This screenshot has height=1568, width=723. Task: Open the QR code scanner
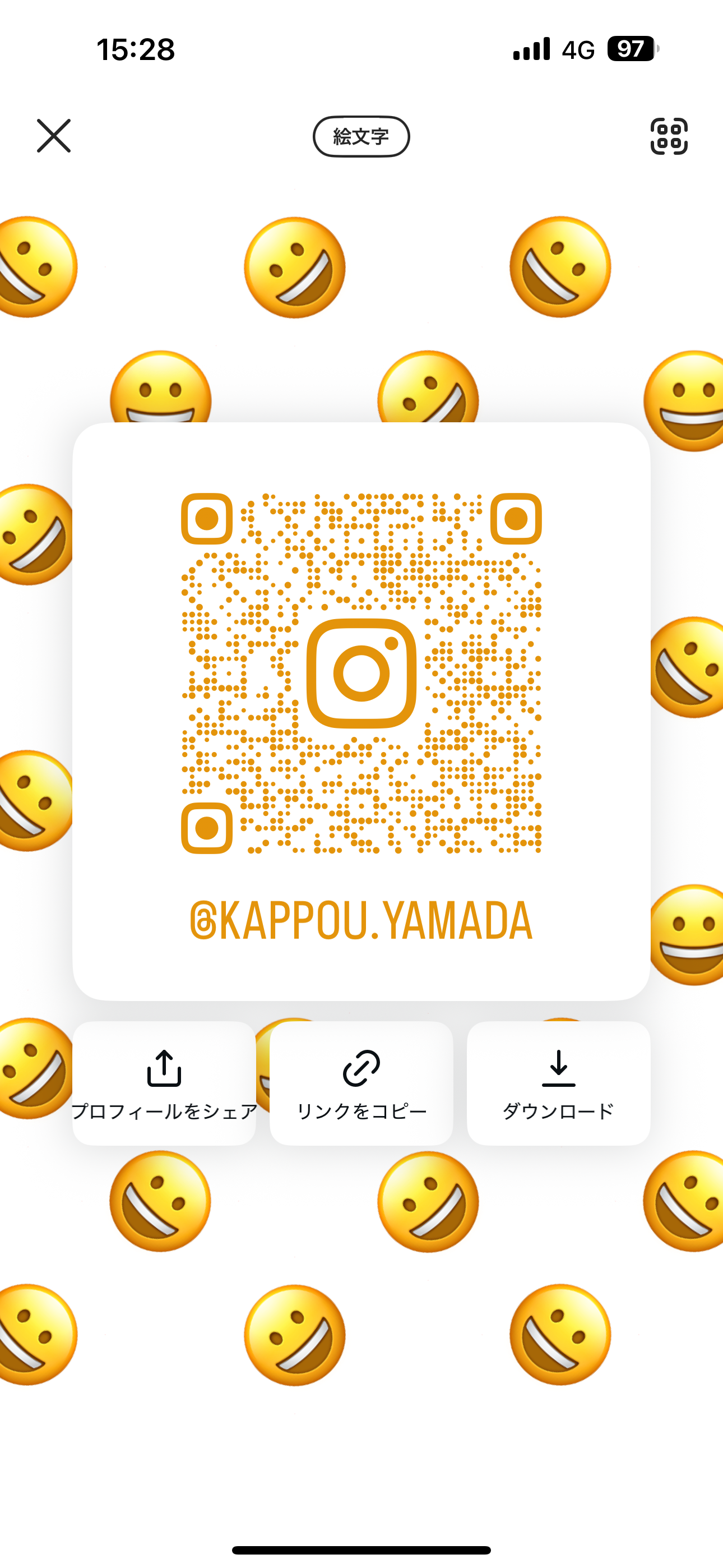pyautogui.click(x=669, y=136)
